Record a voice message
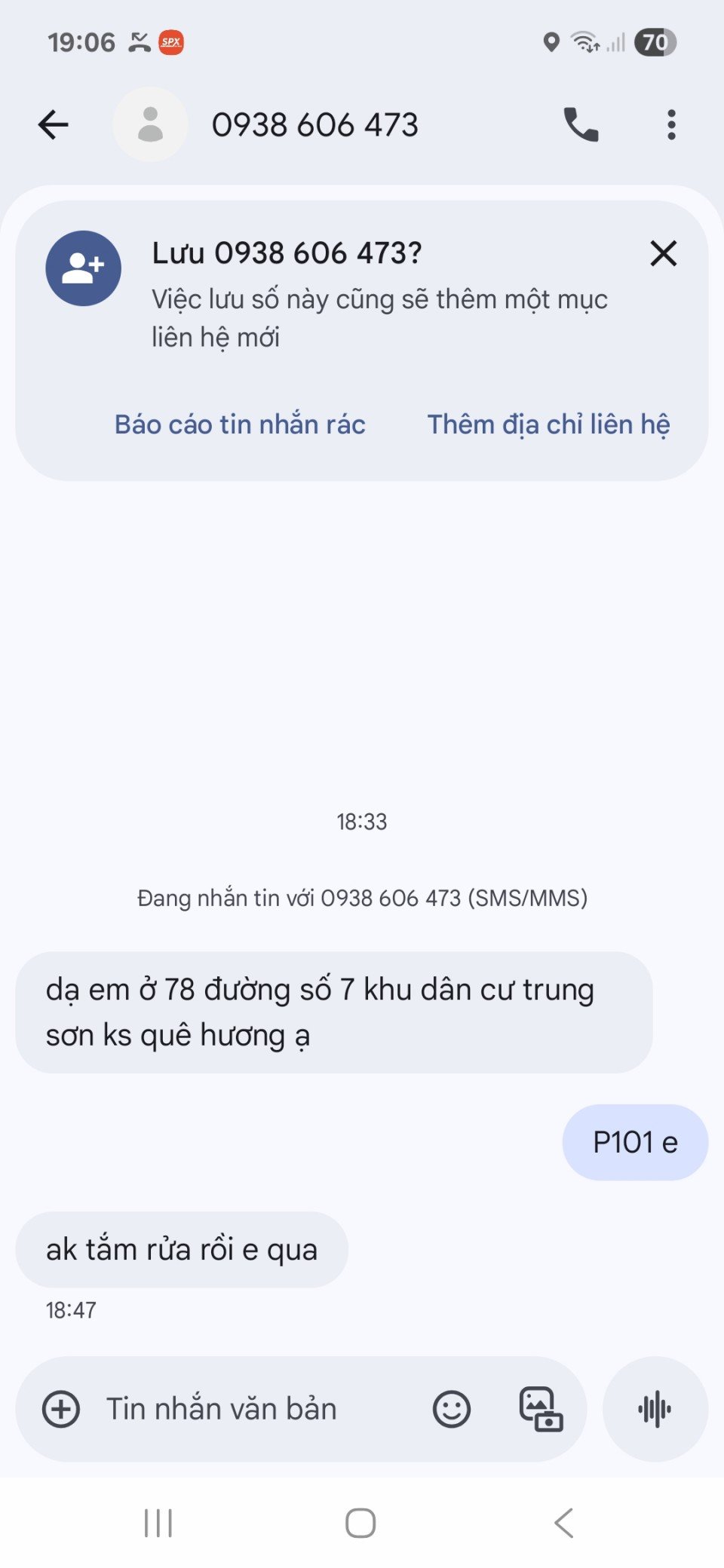 click(x=655, y=1409)
